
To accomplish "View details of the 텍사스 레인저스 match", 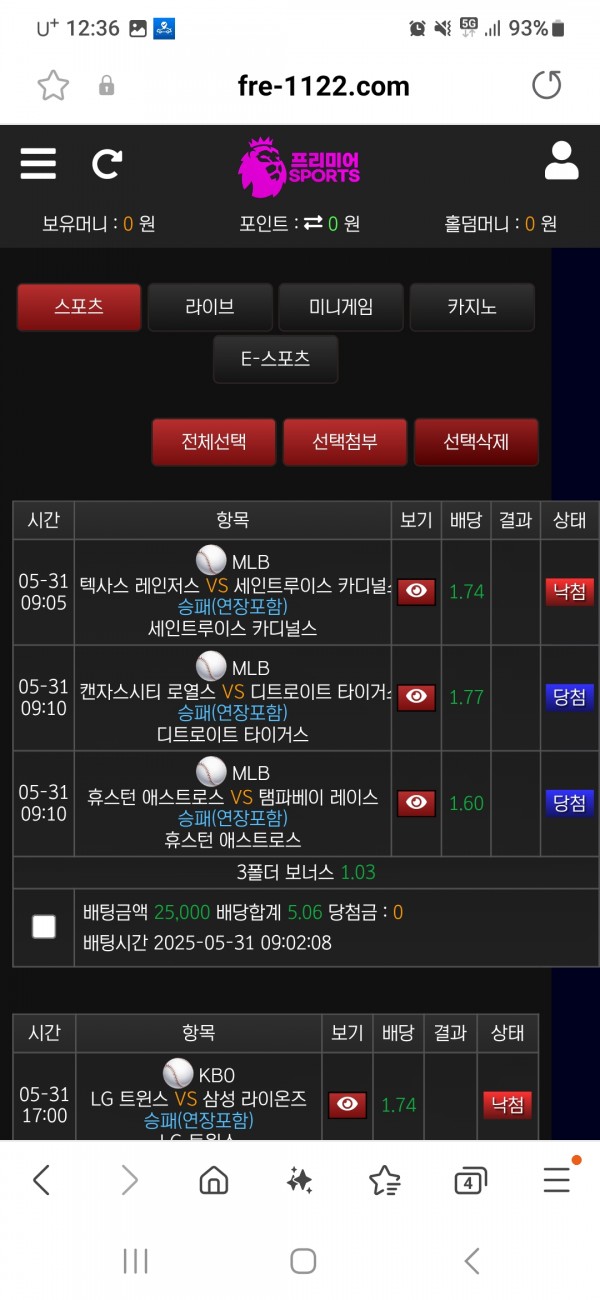I will point(416,592).
